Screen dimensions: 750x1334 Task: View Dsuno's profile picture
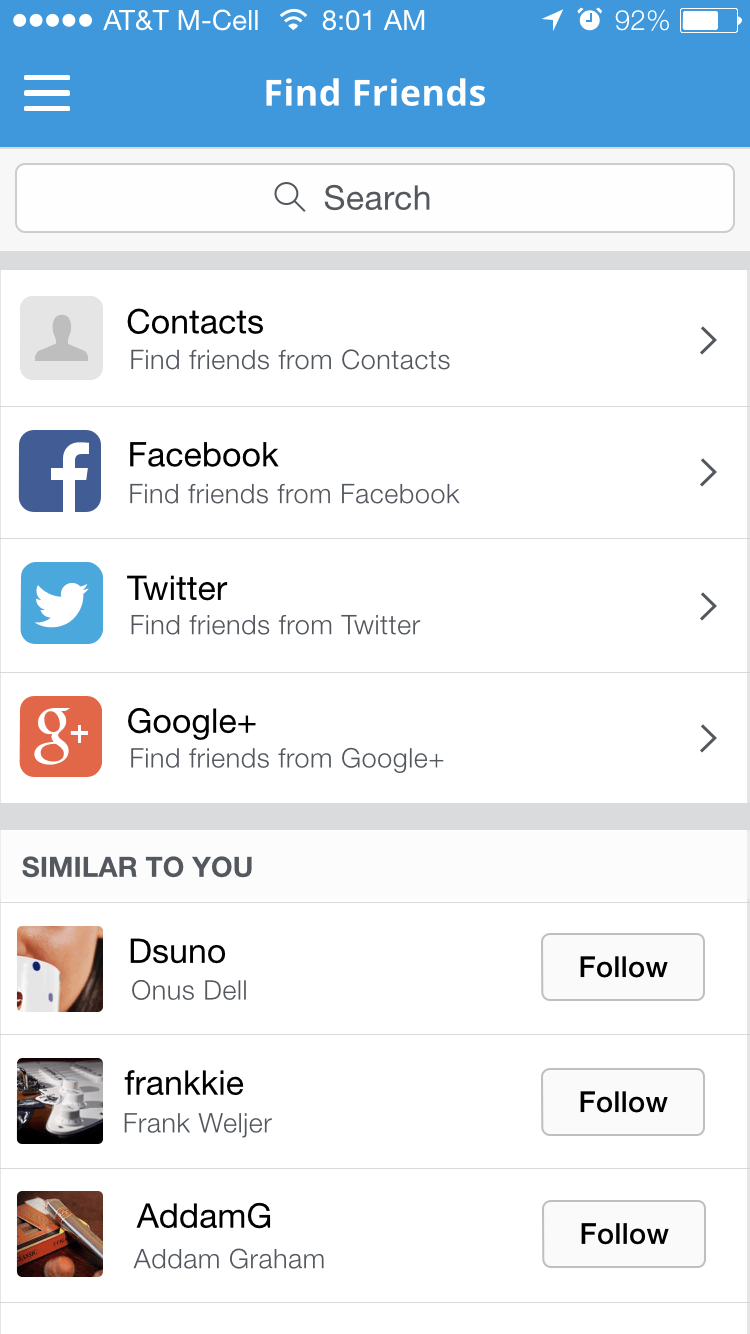click(60, 968)
